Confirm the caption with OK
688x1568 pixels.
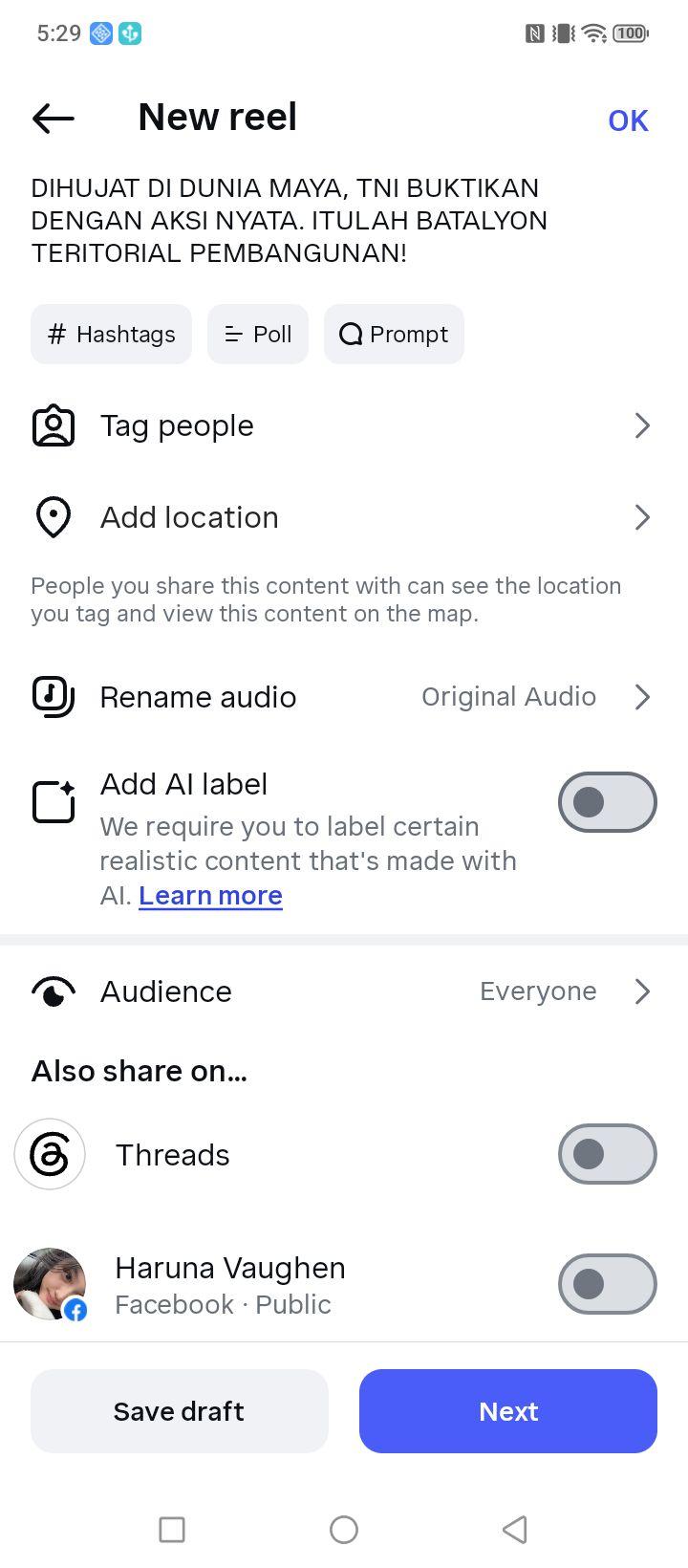click(x=628, y=120)
